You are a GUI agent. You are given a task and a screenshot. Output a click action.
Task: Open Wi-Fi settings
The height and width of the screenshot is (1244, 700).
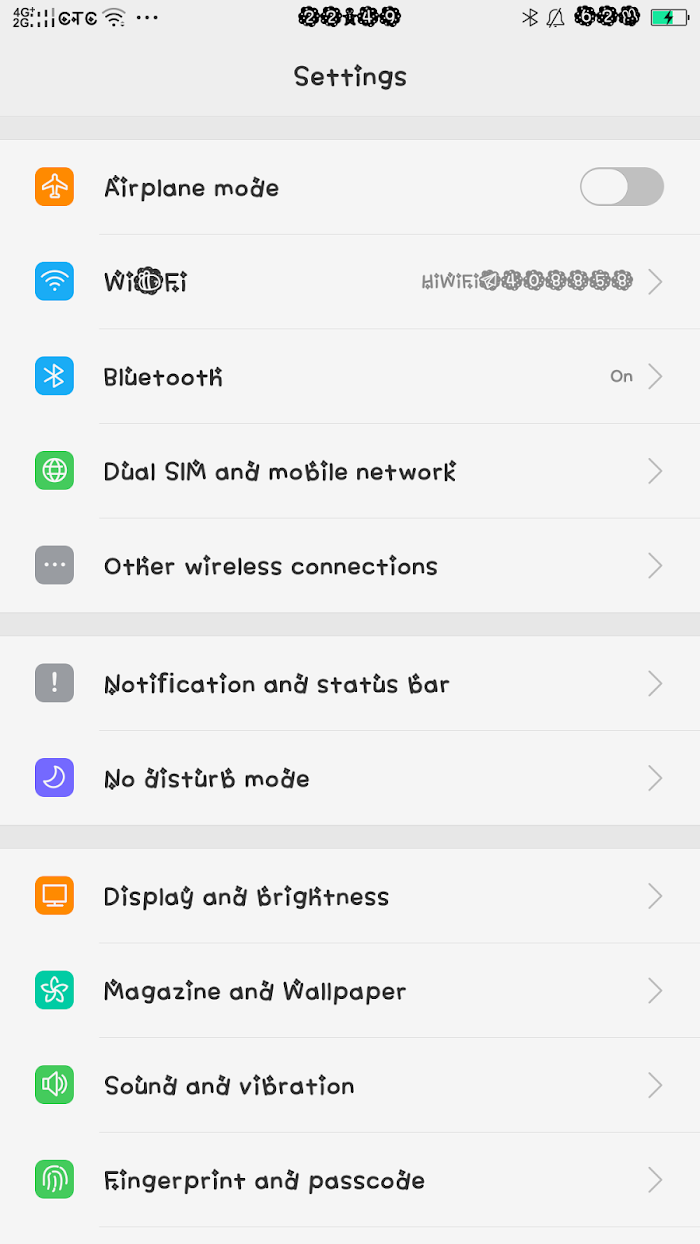pyautogui.click(x=350, y=282)
